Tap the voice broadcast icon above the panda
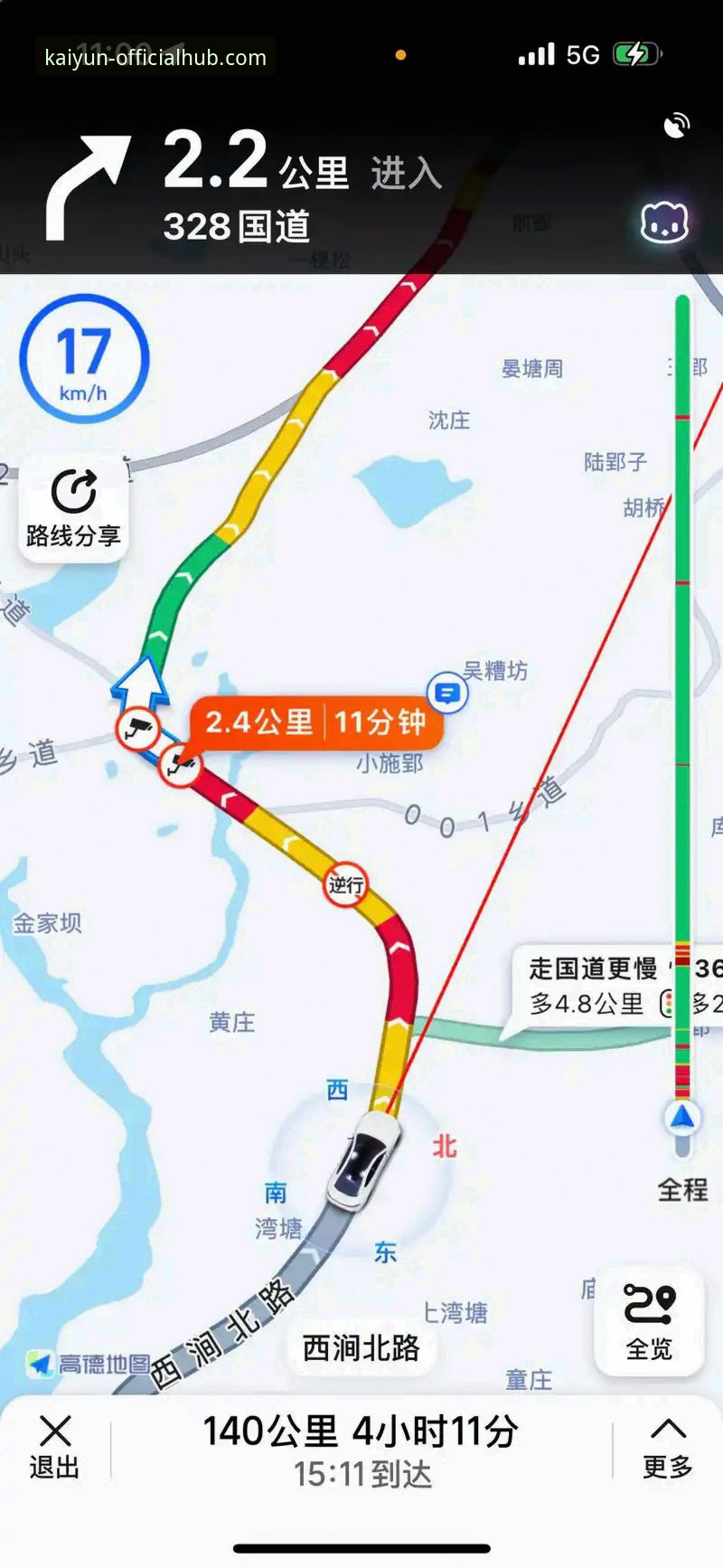 coord(674,124)
